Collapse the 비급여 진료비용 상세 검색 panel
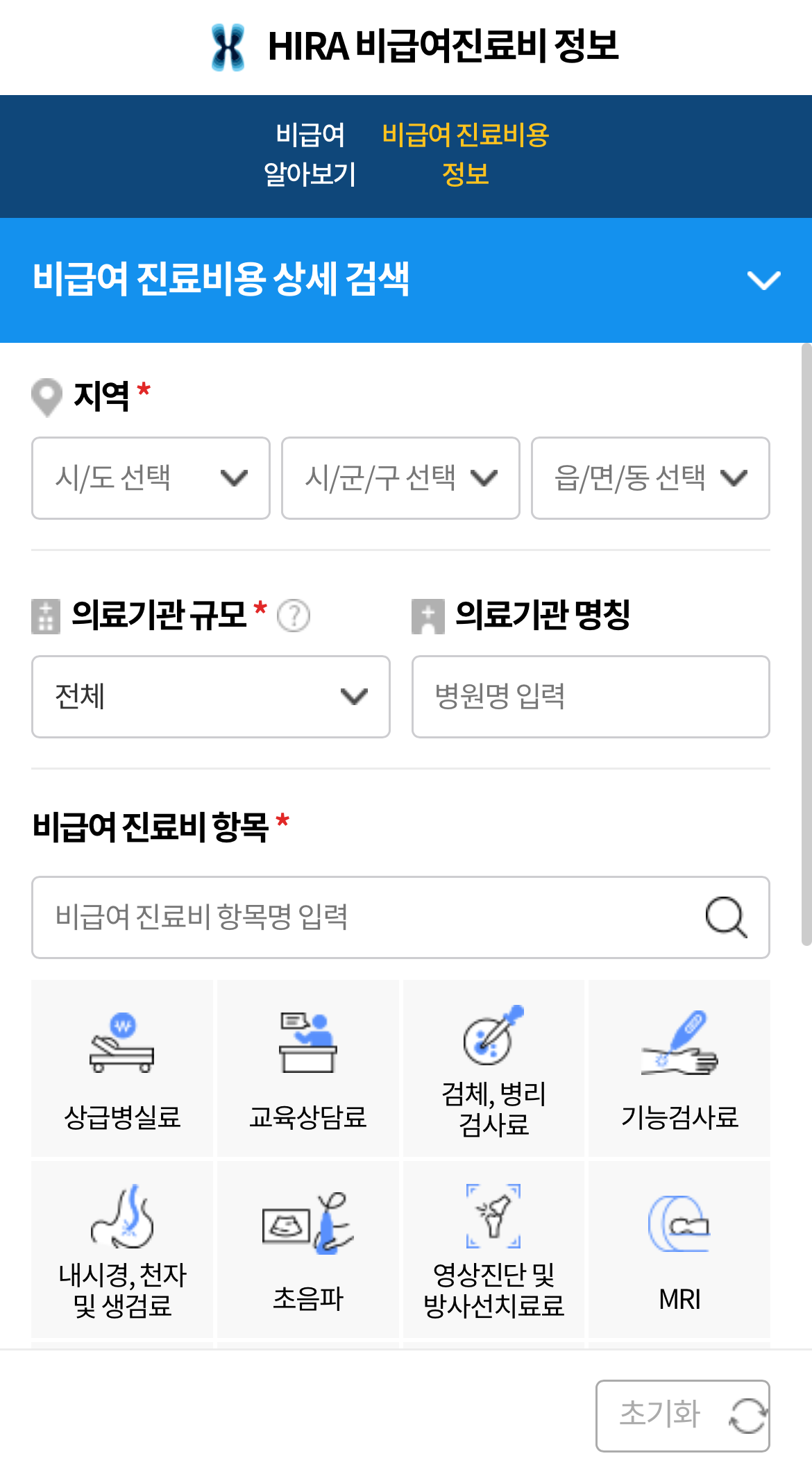Screen dimensions: 812x1465 [763, 280]
